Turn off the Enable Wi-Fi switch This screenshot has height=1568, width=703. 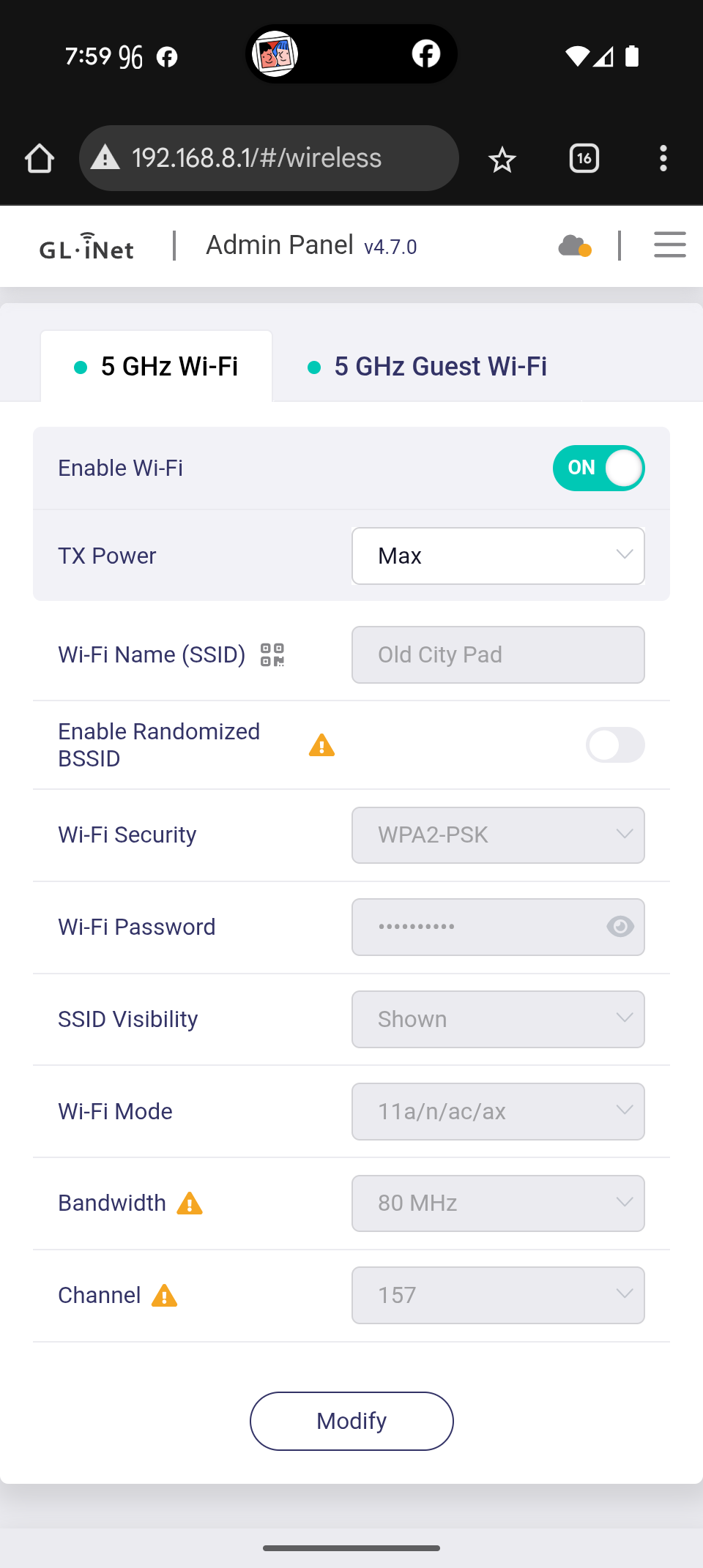[598, 468]
